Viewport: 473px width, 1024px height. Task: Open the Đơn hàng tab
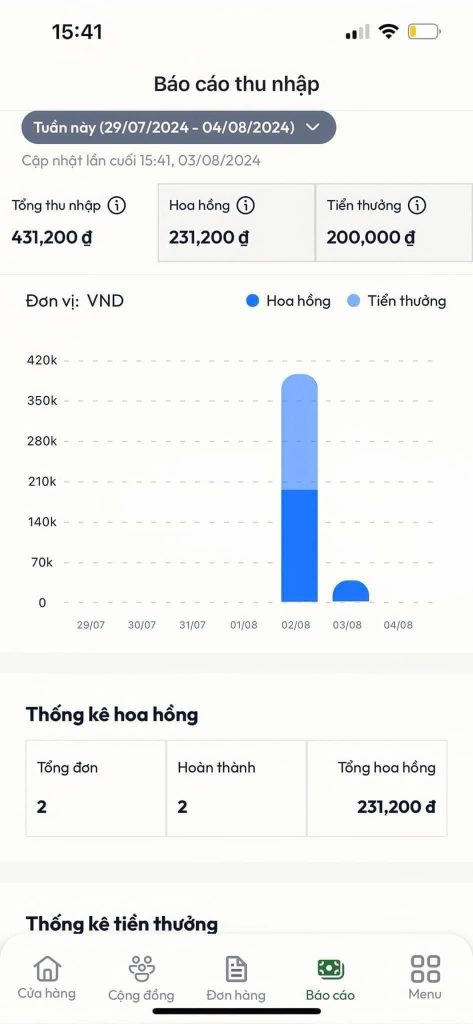click(236, 978)
